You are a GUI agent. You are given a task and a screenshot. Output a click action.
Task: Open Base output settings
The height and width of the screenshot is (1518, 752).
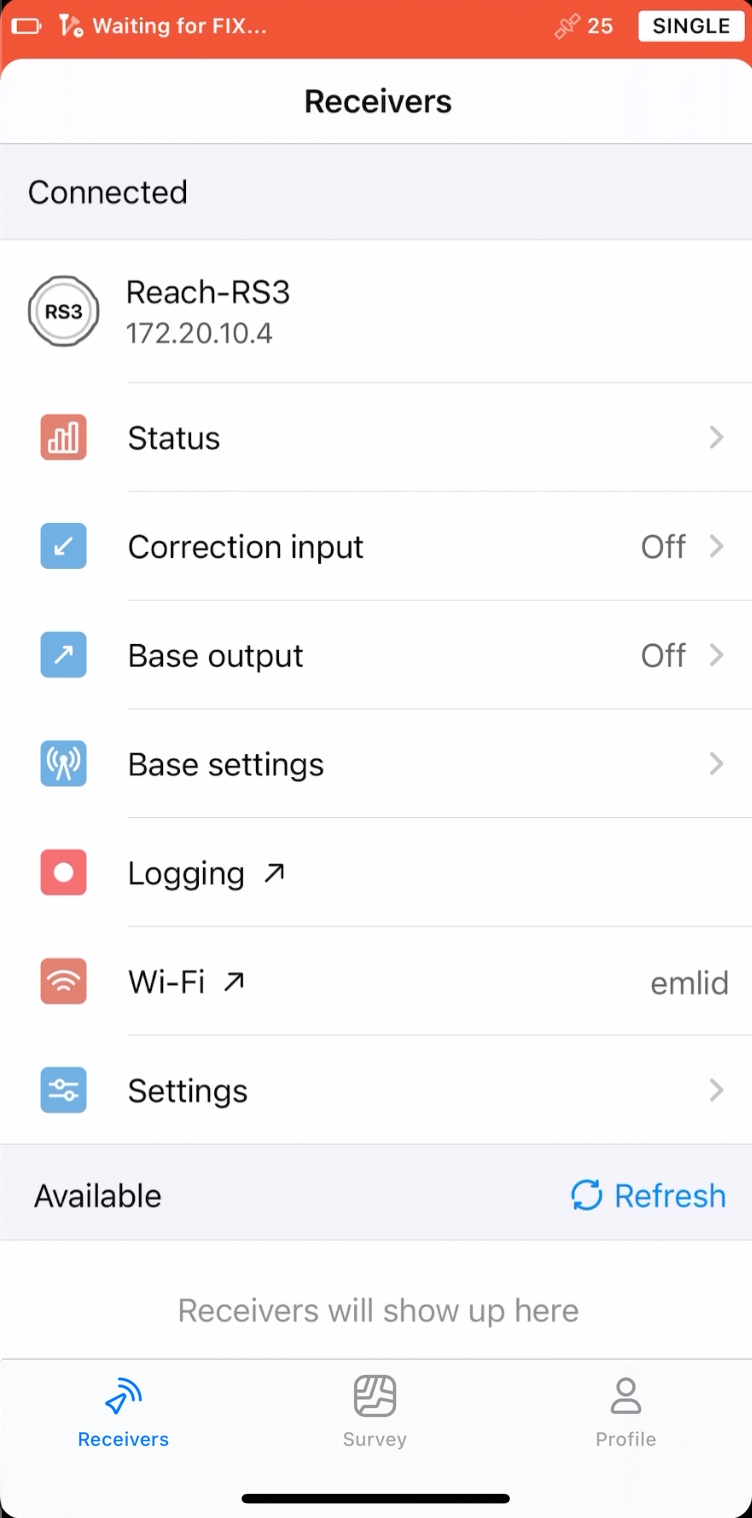click(376, 656)
